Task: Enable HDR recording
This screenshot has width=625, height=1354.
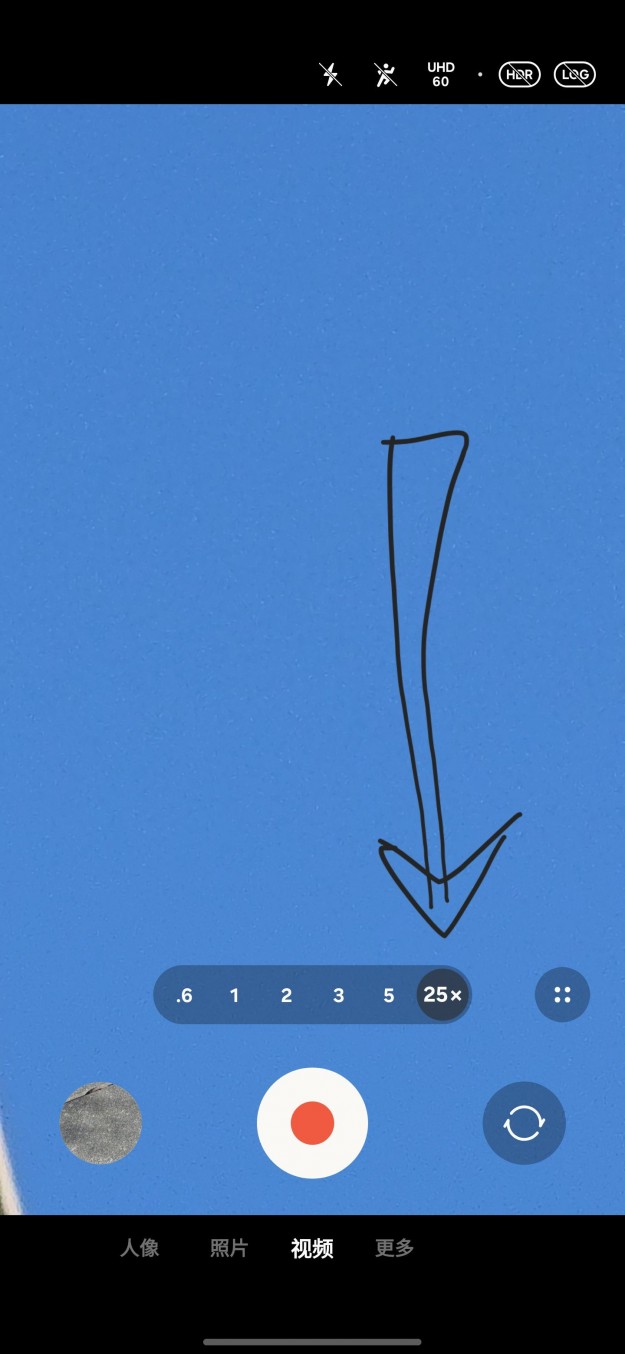Action: (x=519, y=74)
